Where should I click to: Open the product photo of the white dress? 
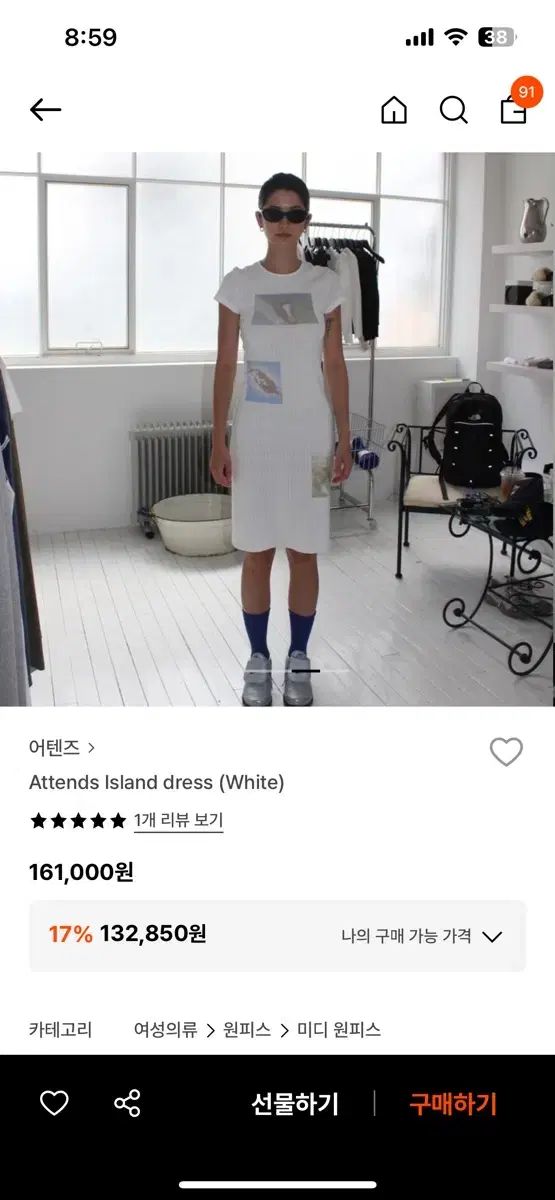[x=277, y=429]
